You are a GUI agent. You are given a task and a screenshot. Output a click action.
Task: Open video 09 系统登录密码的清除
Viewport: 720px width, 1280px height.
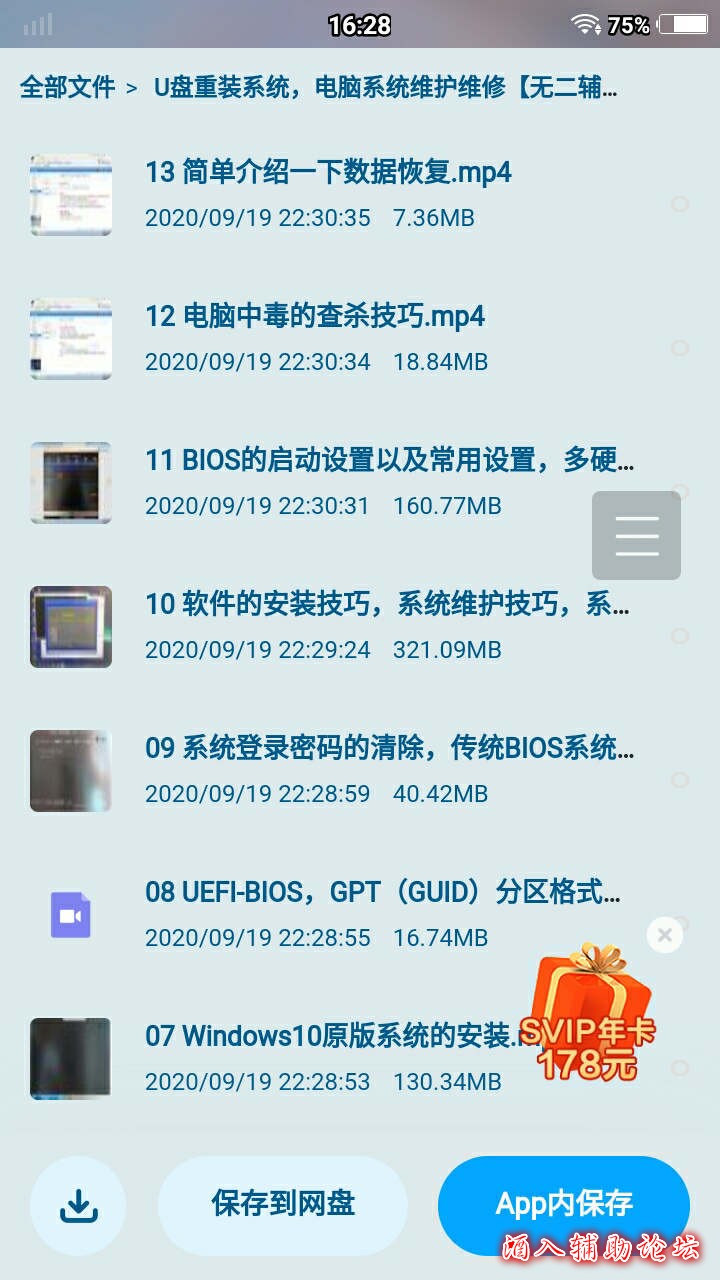pyautogui.click(x=389, y=749)
